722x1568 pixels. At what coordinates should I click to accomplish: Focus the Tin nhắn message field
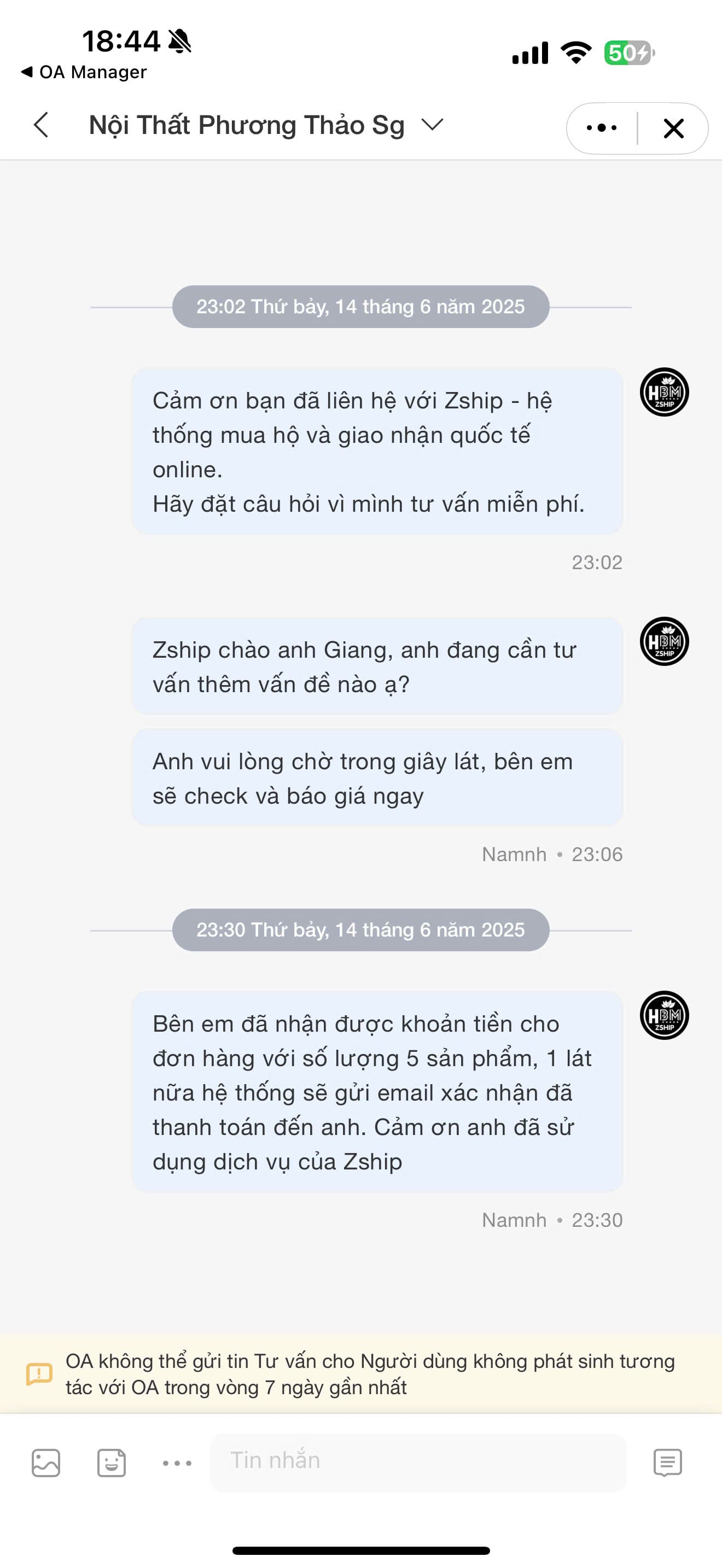click(x=418, y=1461)
